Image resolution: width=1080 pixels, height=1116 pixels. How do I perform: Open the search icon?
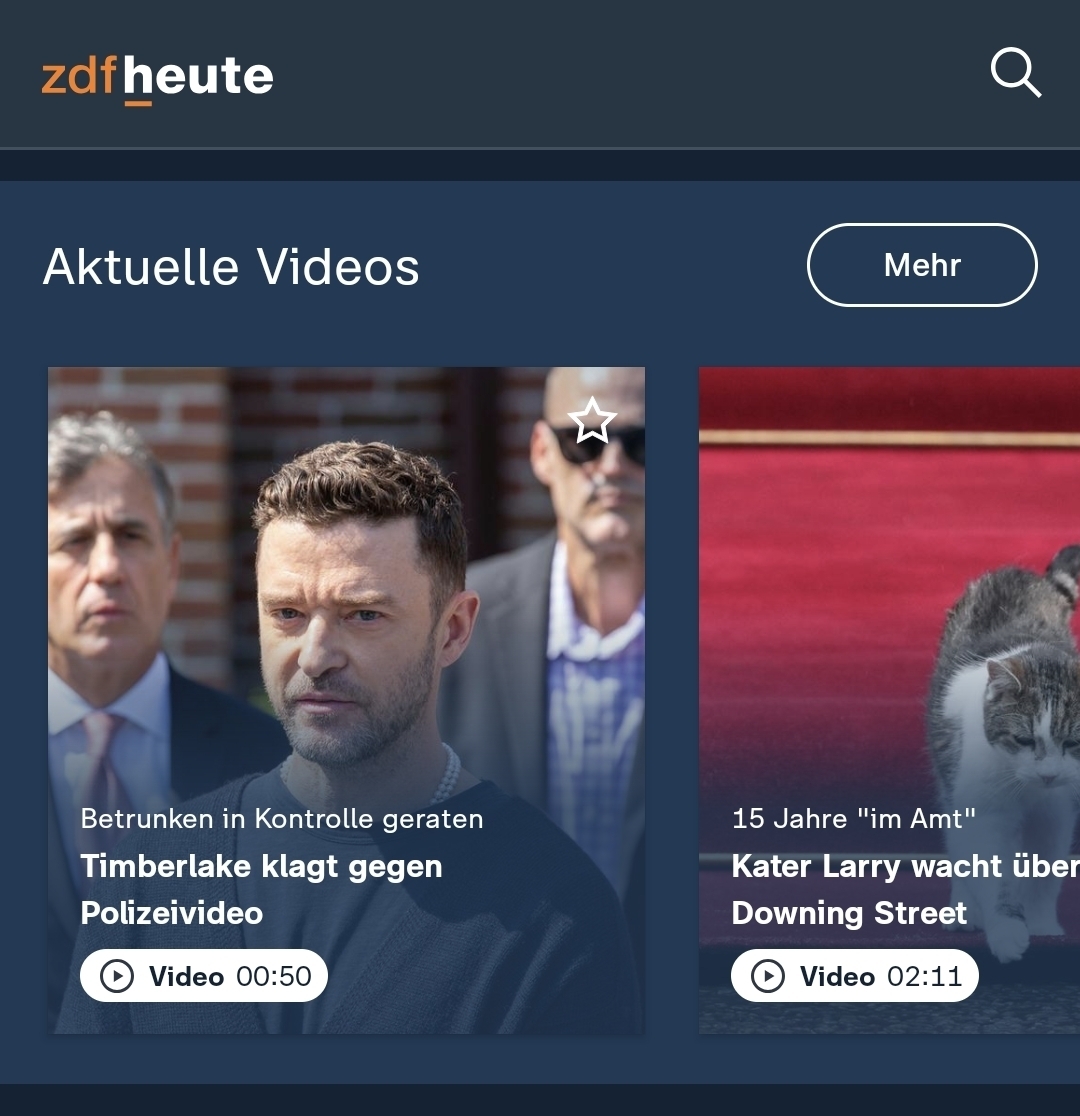tap(1015, 74)
